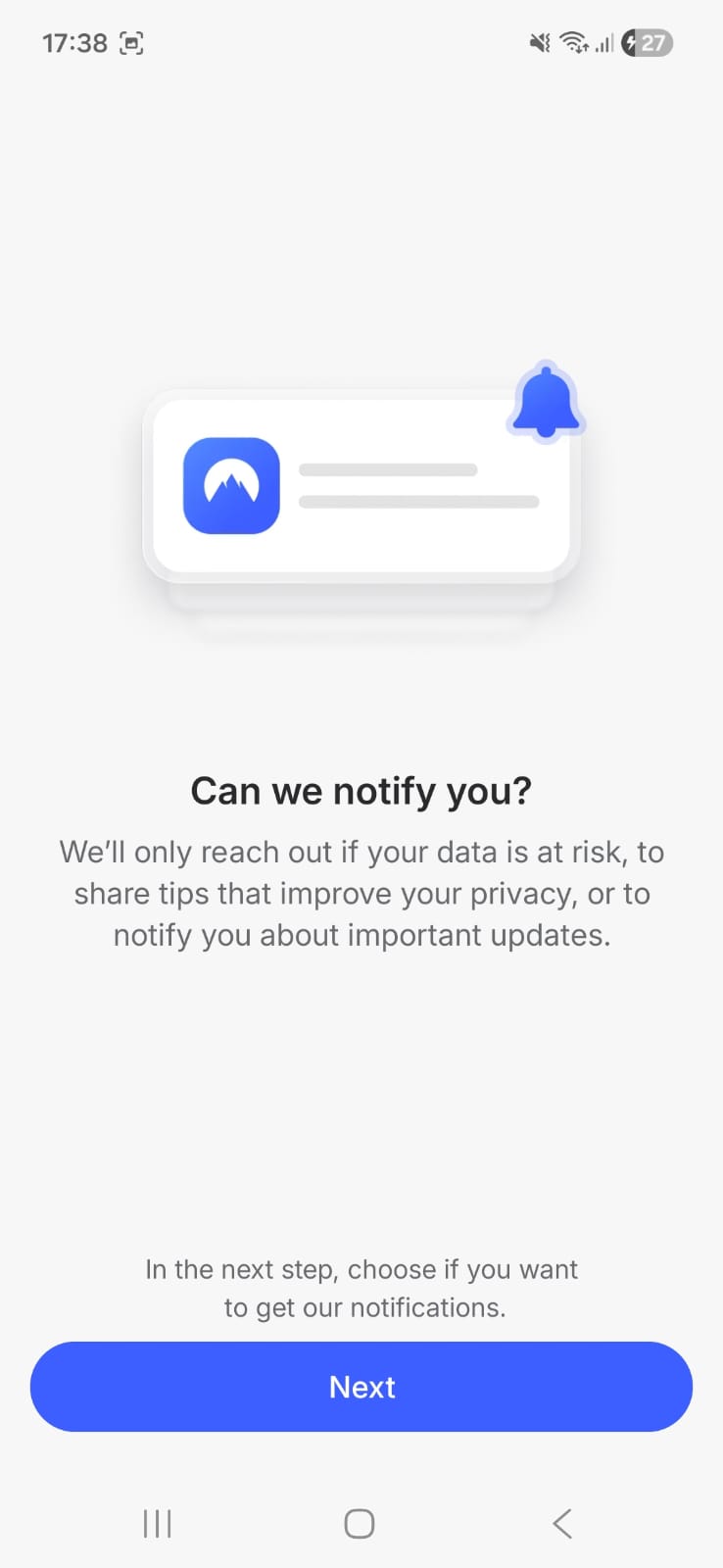This screenshot has width=723, height=1568.
Task: Tap the Next button to continue
Action: click(361, 1387)
